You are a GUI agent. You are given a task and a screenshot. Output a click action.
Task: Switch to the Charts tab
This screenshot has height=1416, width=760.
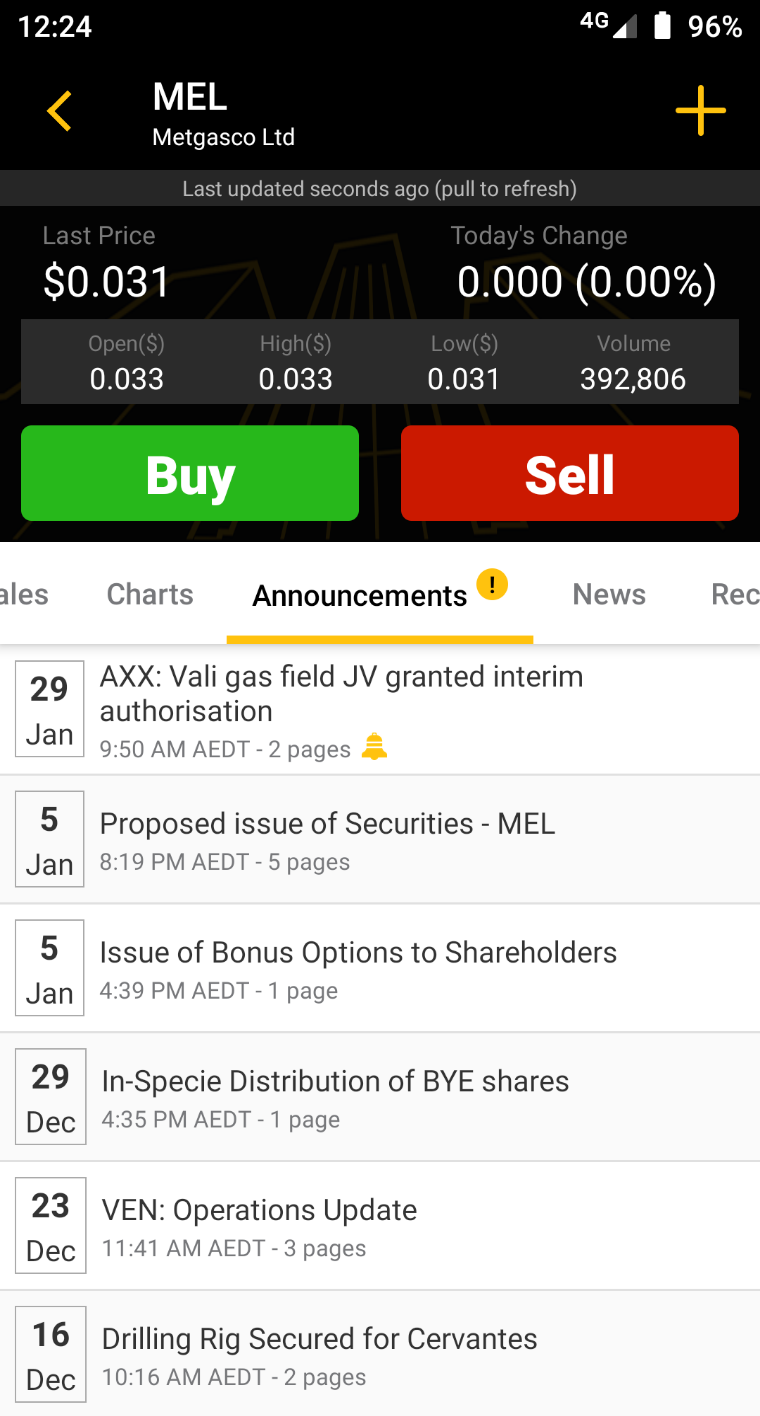point(150,594)
